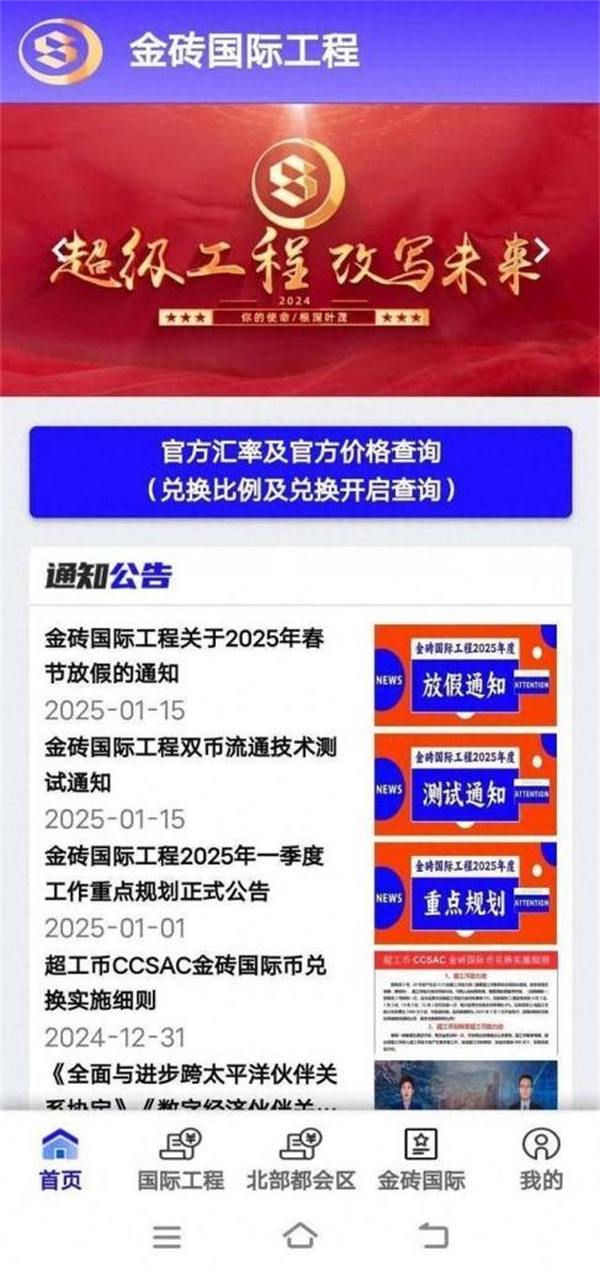Tap the system back button
This screenshot has width=600, height=1272.
[433, 1236]
